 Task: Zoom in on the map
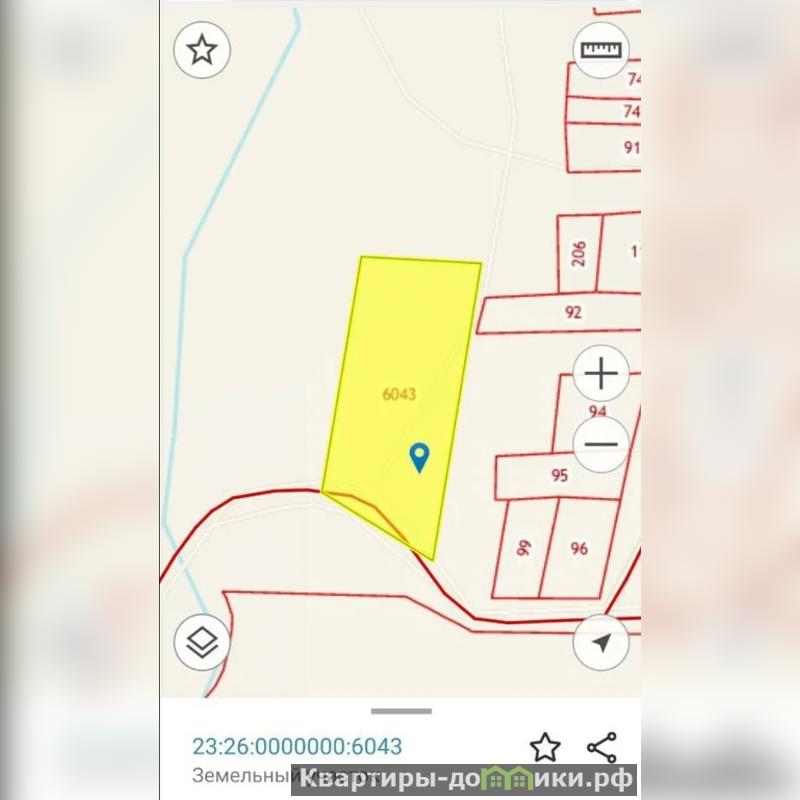coord(601,375)
